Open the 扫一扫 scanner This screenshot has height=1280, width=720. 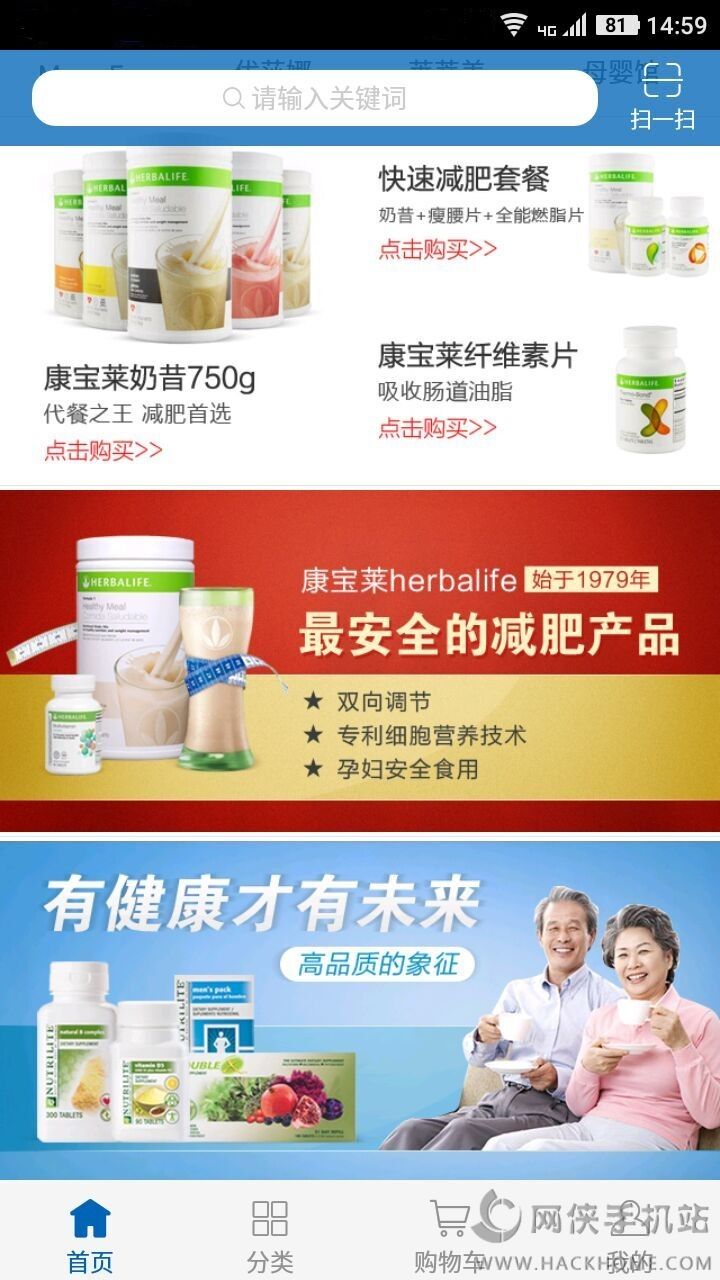tap(662, 96)
